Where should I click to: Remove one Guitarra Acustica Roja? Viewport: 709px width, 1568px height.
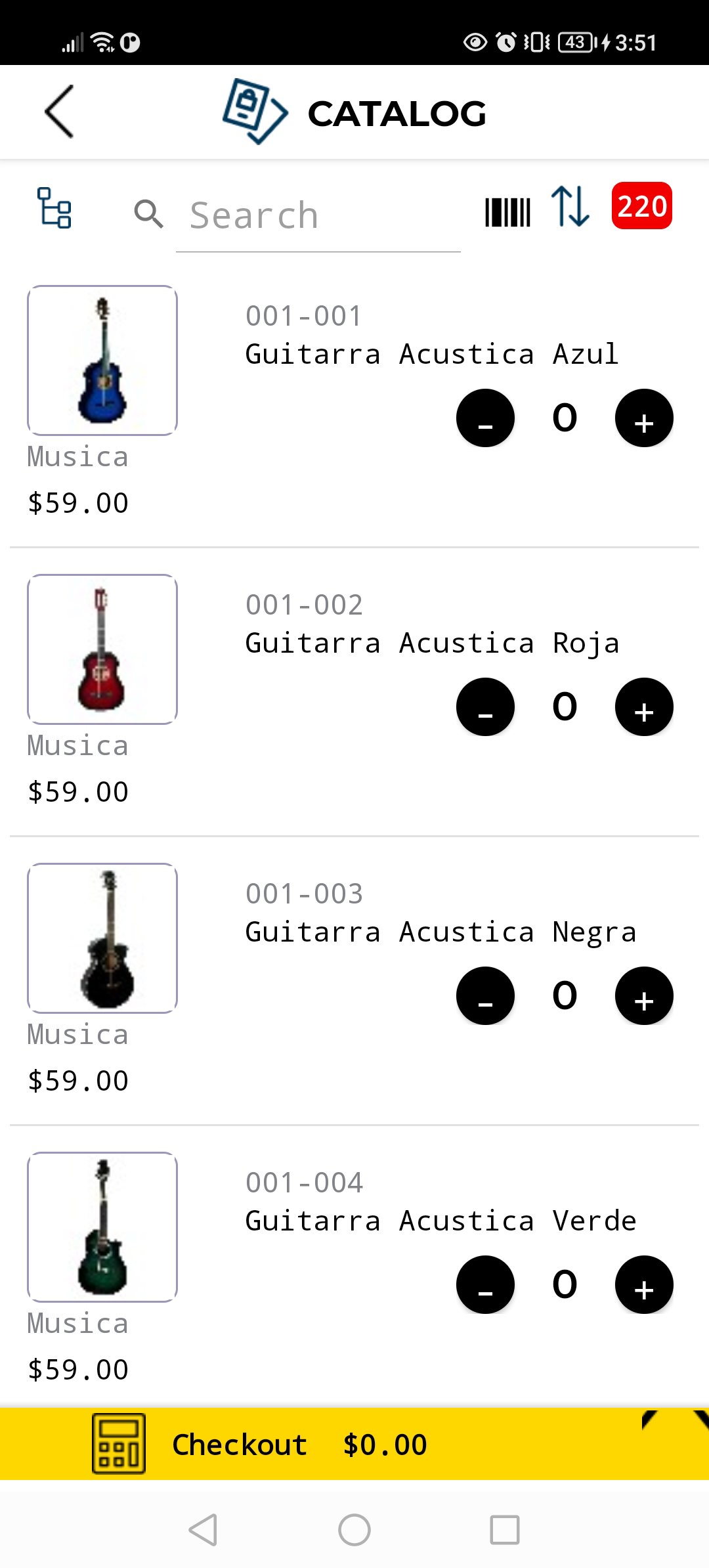coord(485,707)
